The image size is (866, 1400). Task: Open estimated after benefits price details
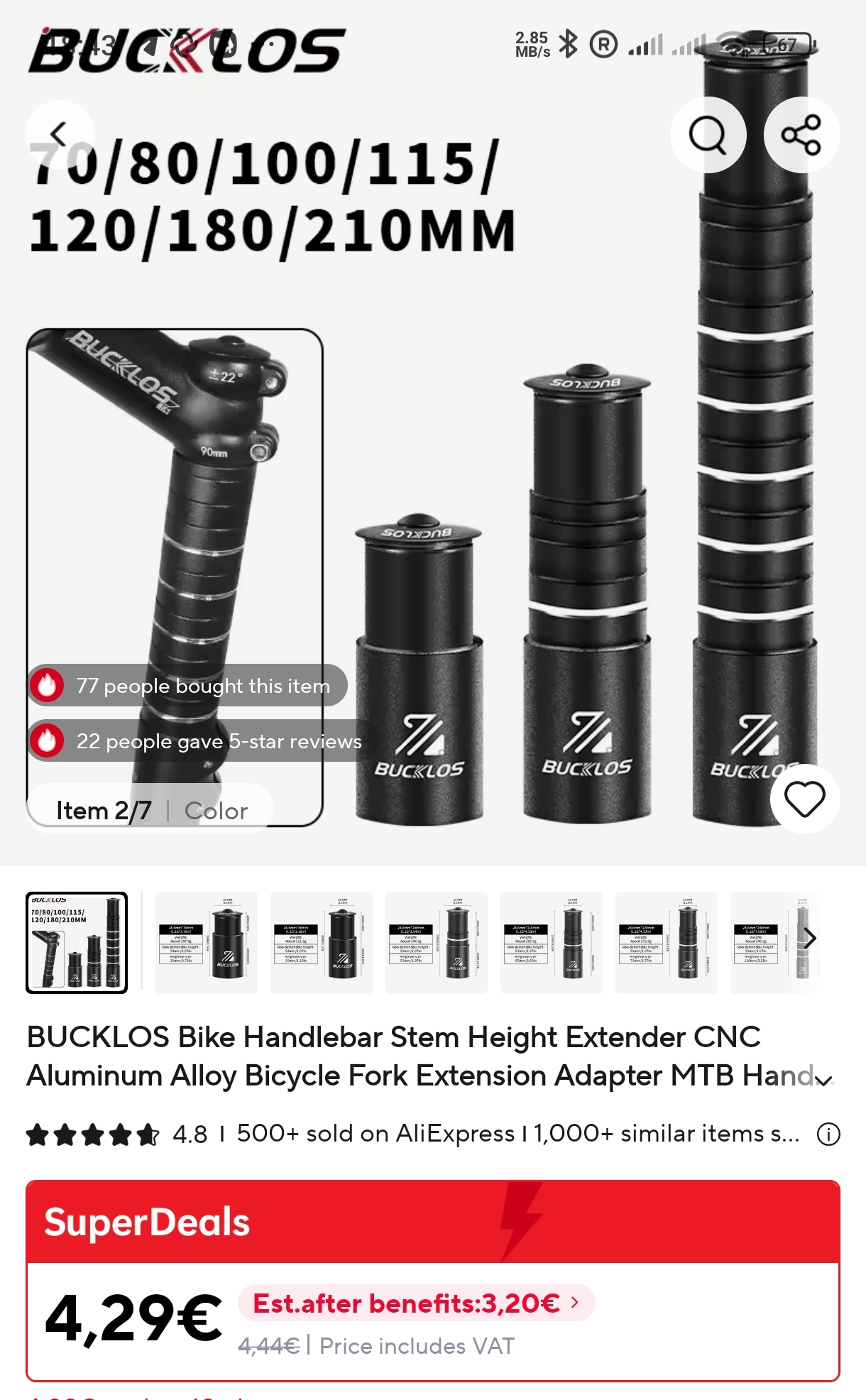coord(417,1303)
